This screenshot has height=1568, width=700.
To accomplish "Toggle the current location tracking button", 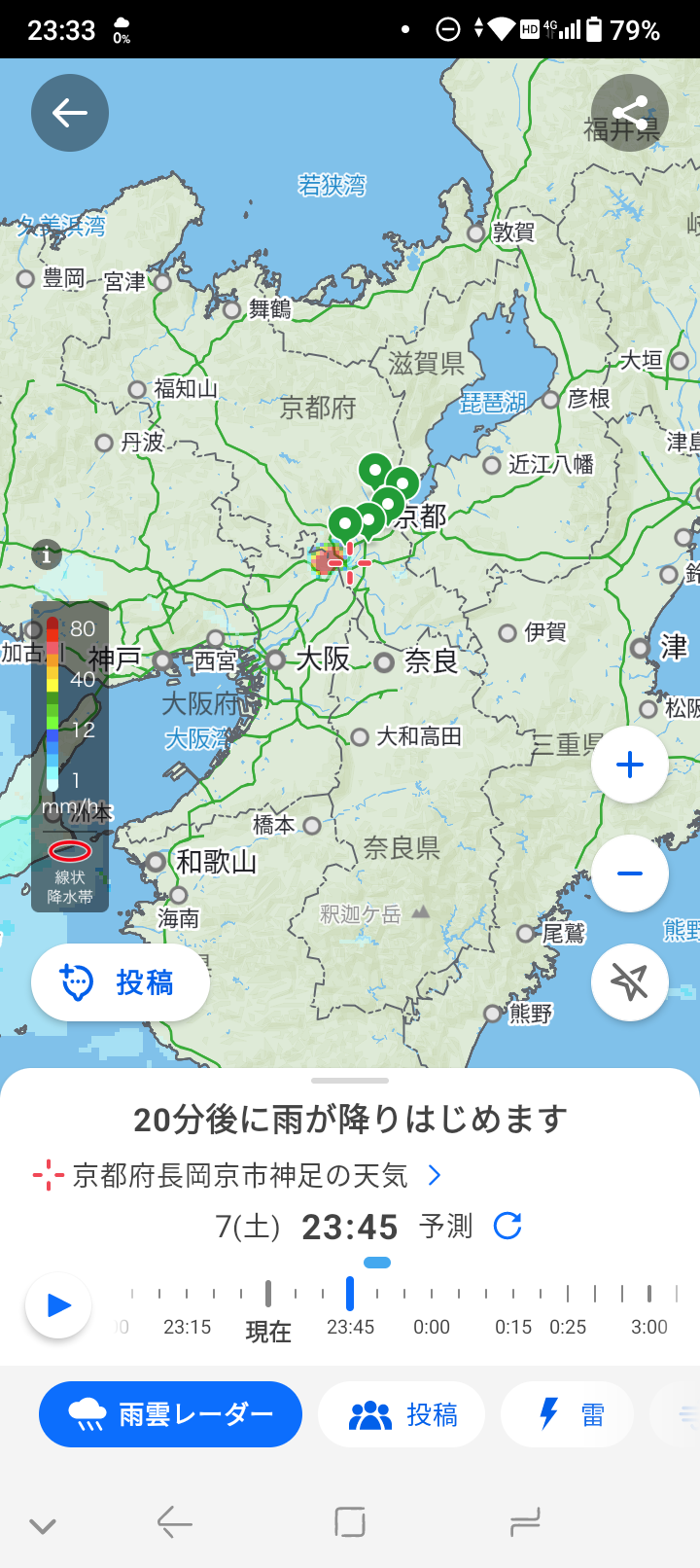I will point(630,982).
